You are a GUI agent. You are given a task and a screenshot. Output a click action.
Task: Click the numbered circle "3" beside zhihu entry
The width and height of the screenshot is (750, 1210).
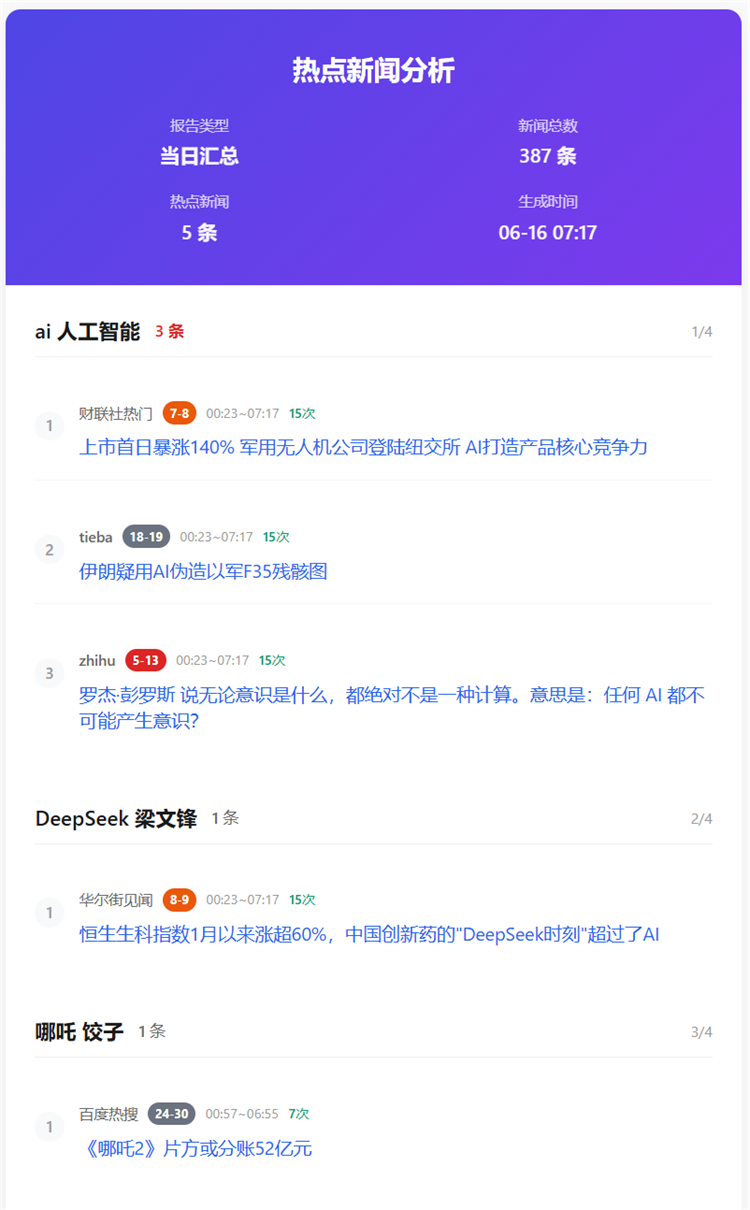point(50,673)
